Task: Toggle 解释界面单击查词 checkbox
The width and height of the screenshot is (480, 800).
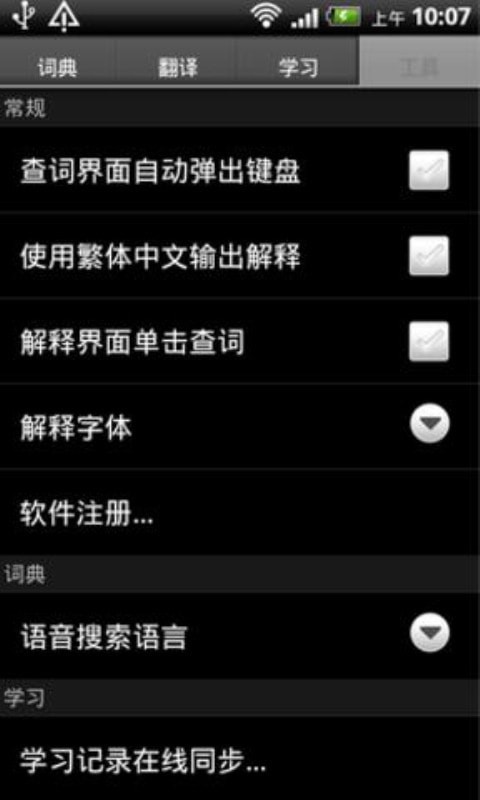Action: [429, 341]
